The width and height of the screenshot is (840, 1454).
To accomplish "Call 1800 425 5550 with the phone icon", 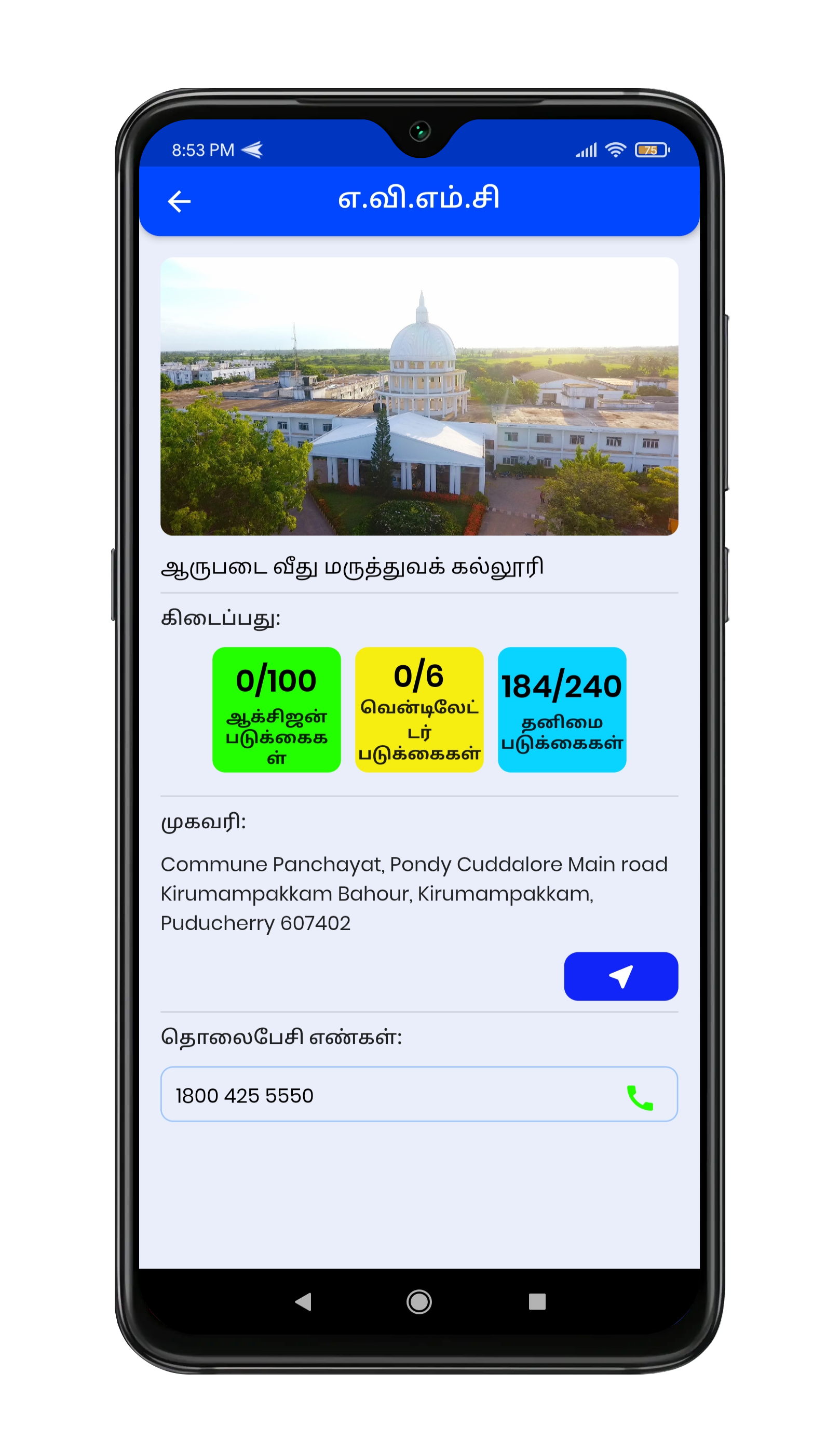I will pos(640,1097).
